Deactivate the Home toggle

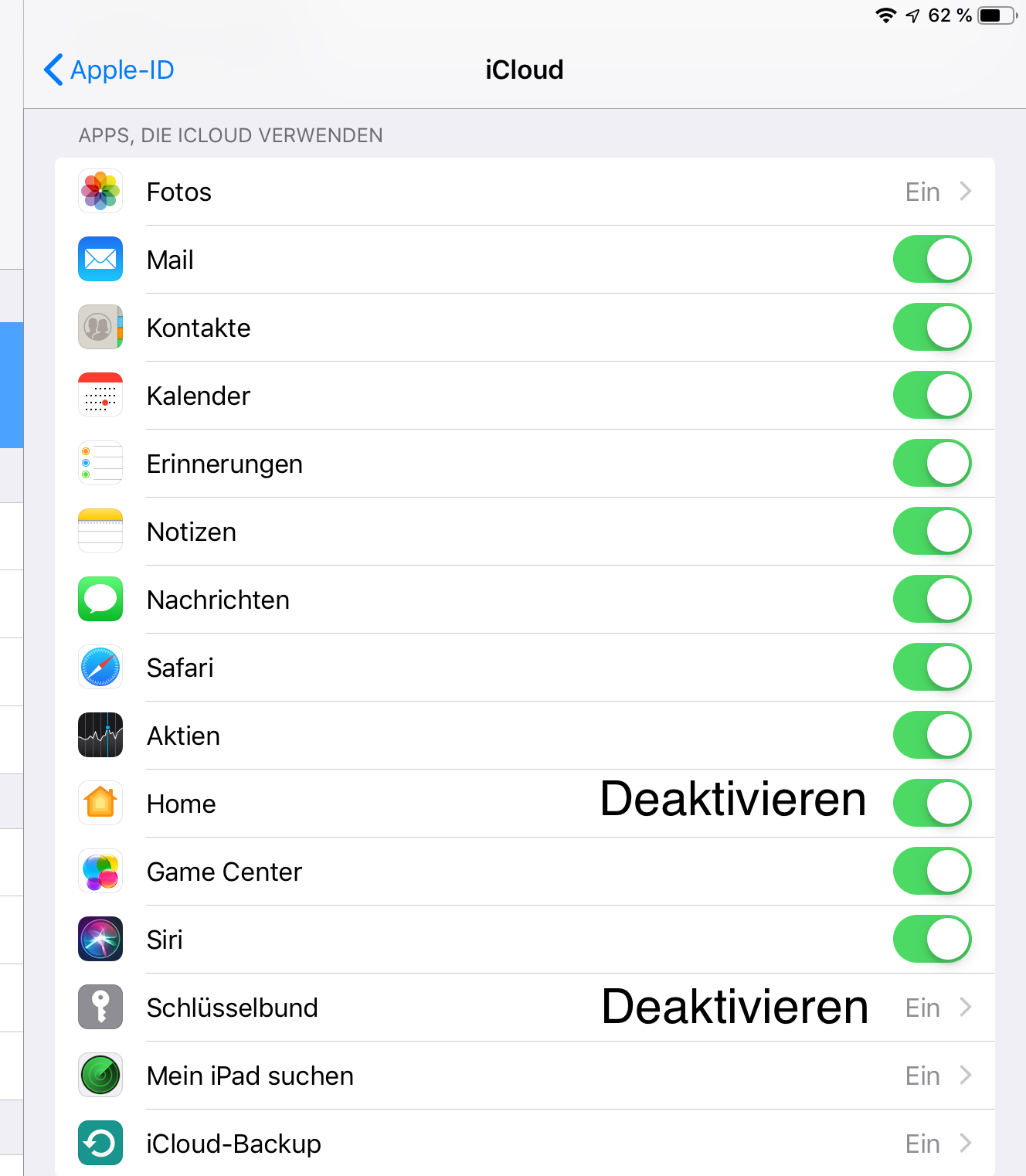click(x=932, y=804)
